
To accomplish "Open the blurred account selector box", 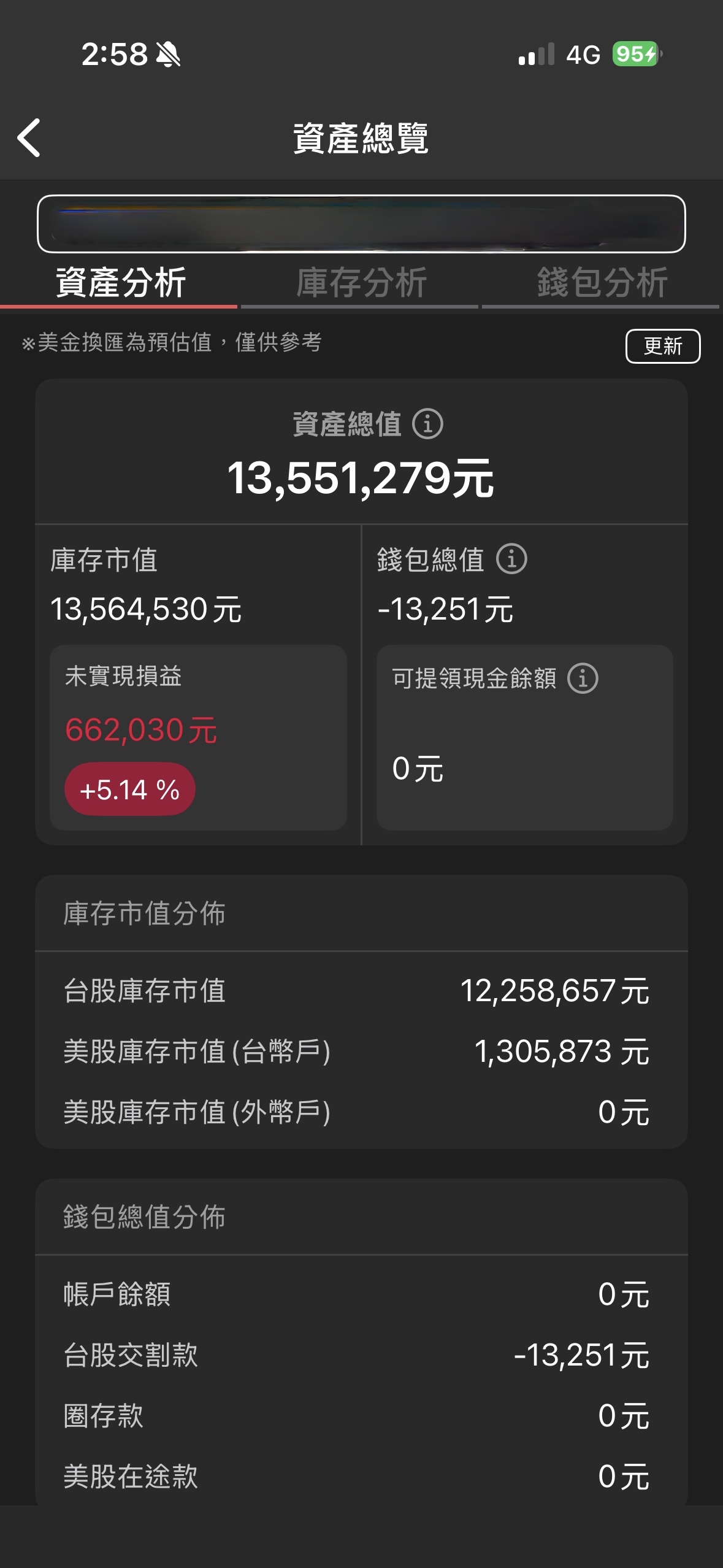I will 361,224.
